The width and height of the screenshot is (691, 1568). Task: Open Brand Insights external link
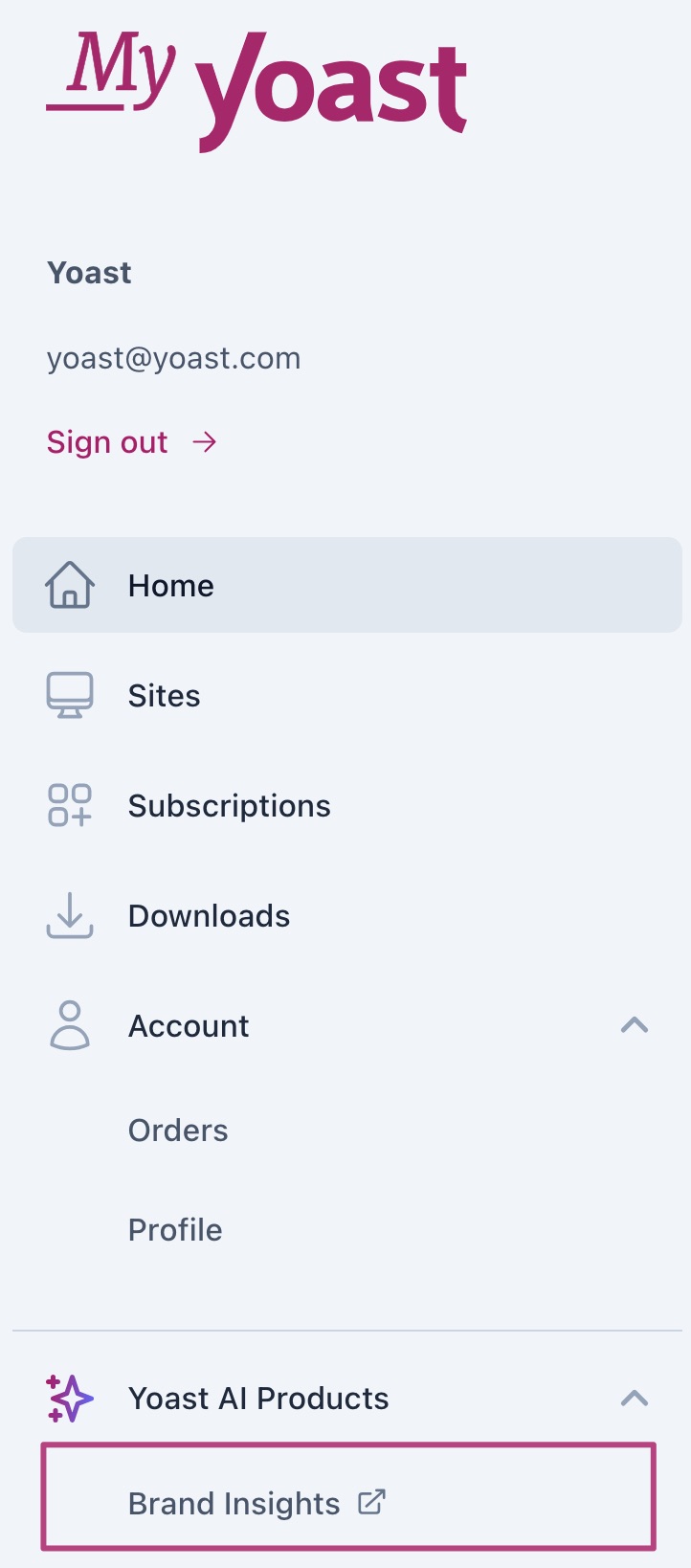256,1504
